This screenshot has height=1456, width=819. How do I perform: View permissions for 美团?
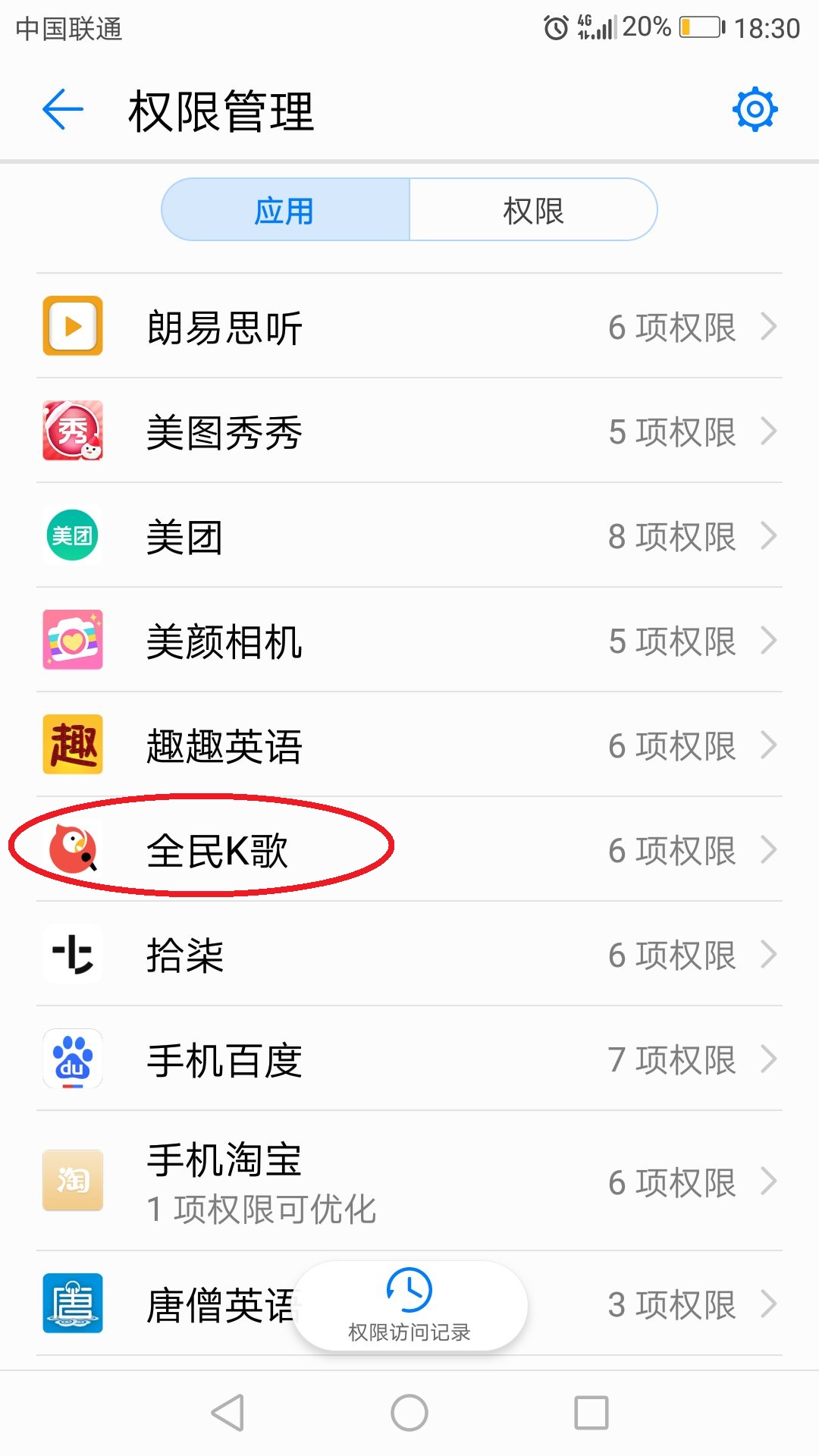(409, 536)
